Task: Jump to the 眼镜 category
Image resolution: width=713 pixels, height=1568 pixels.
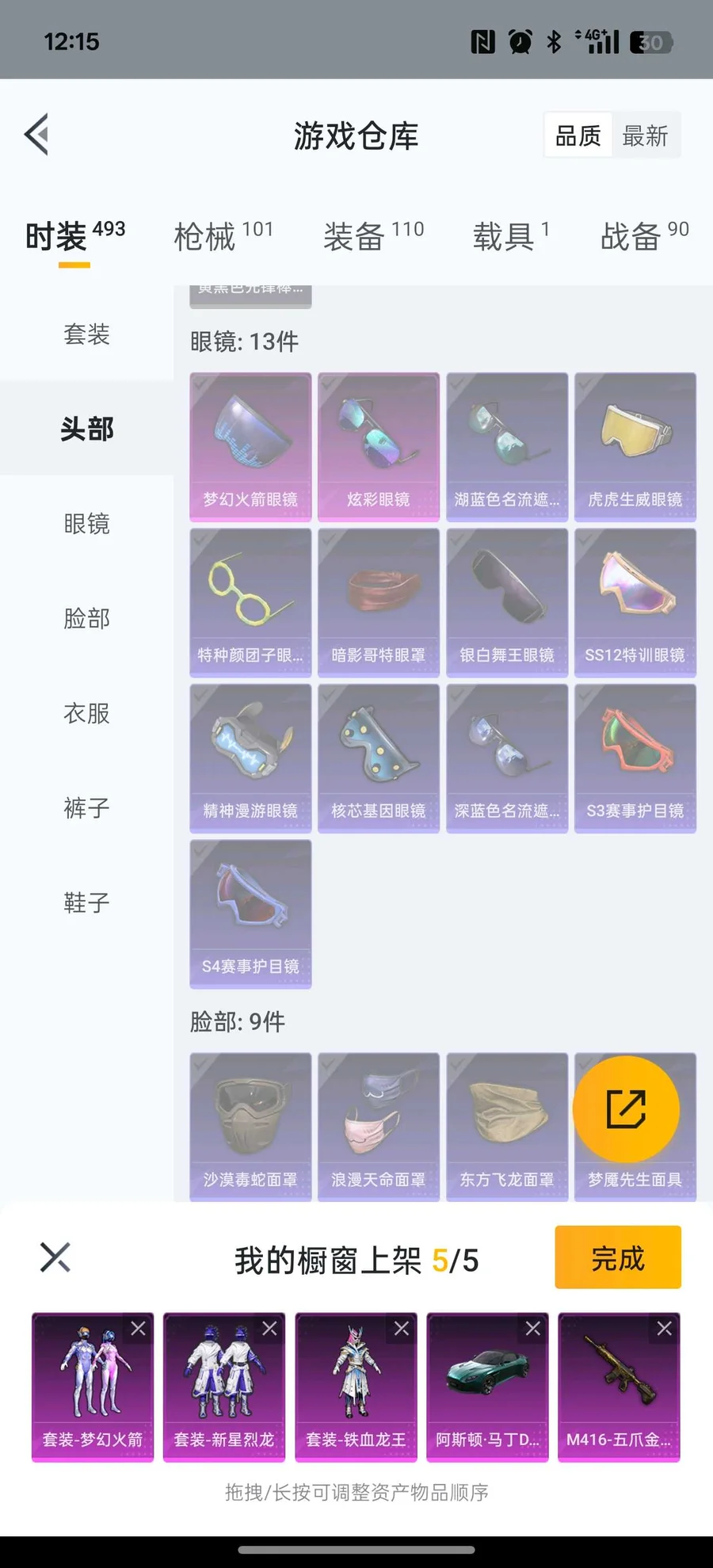Action: [x=86, y=524]
